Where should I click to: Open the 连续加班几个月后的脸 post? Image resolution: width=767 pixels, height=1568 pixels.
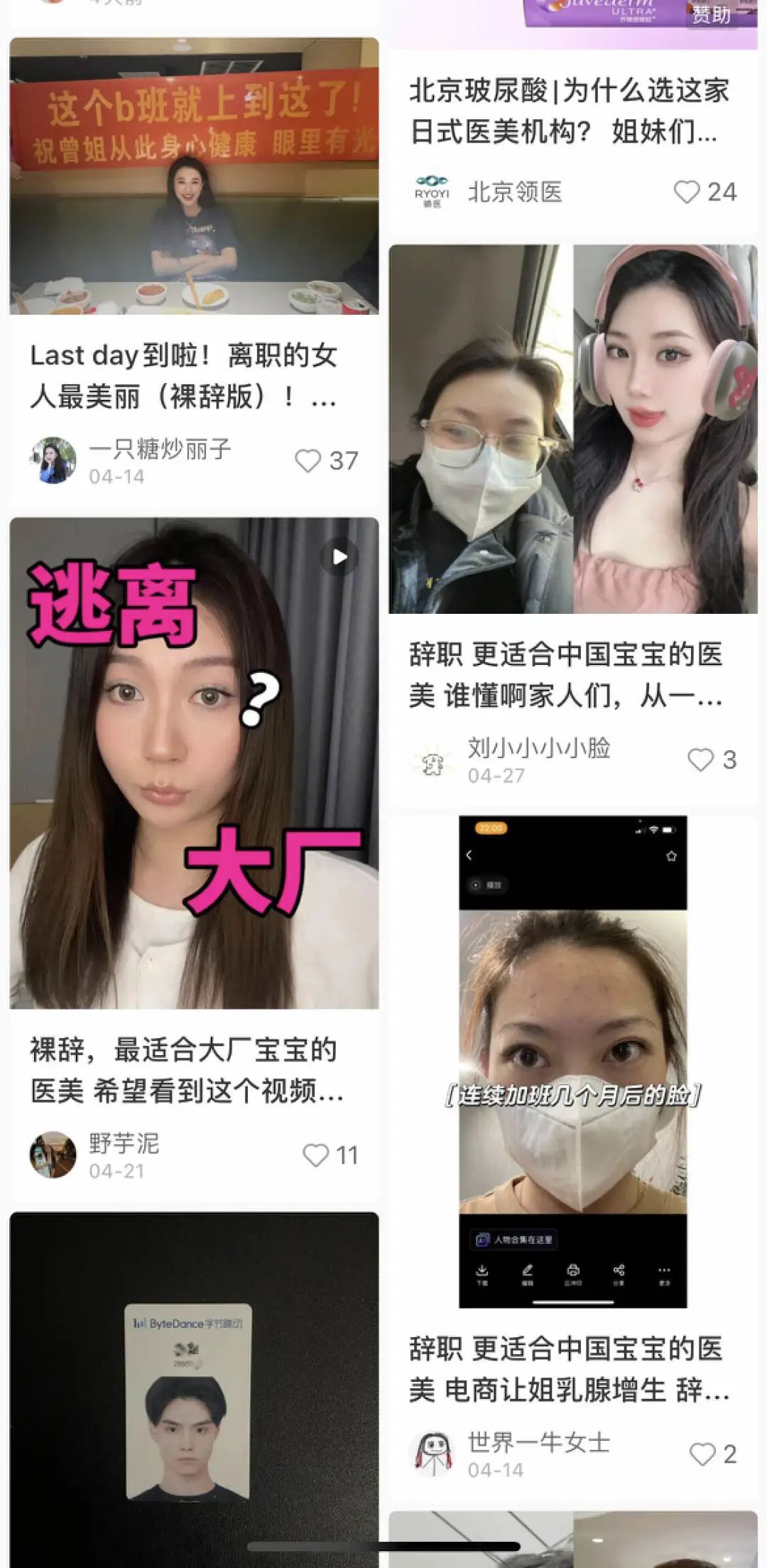coord(573,1061)
